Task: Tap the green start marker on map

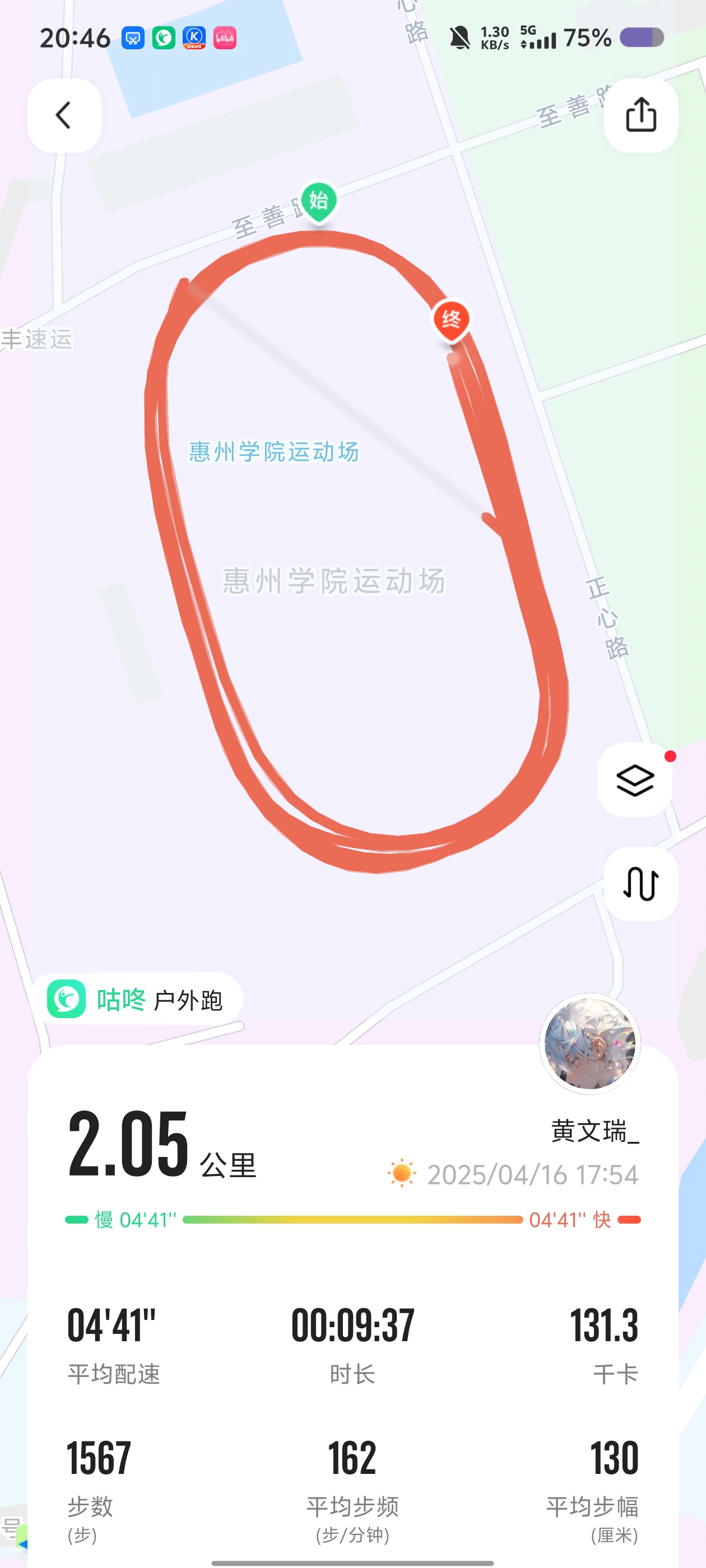Action: pos(319,201)
